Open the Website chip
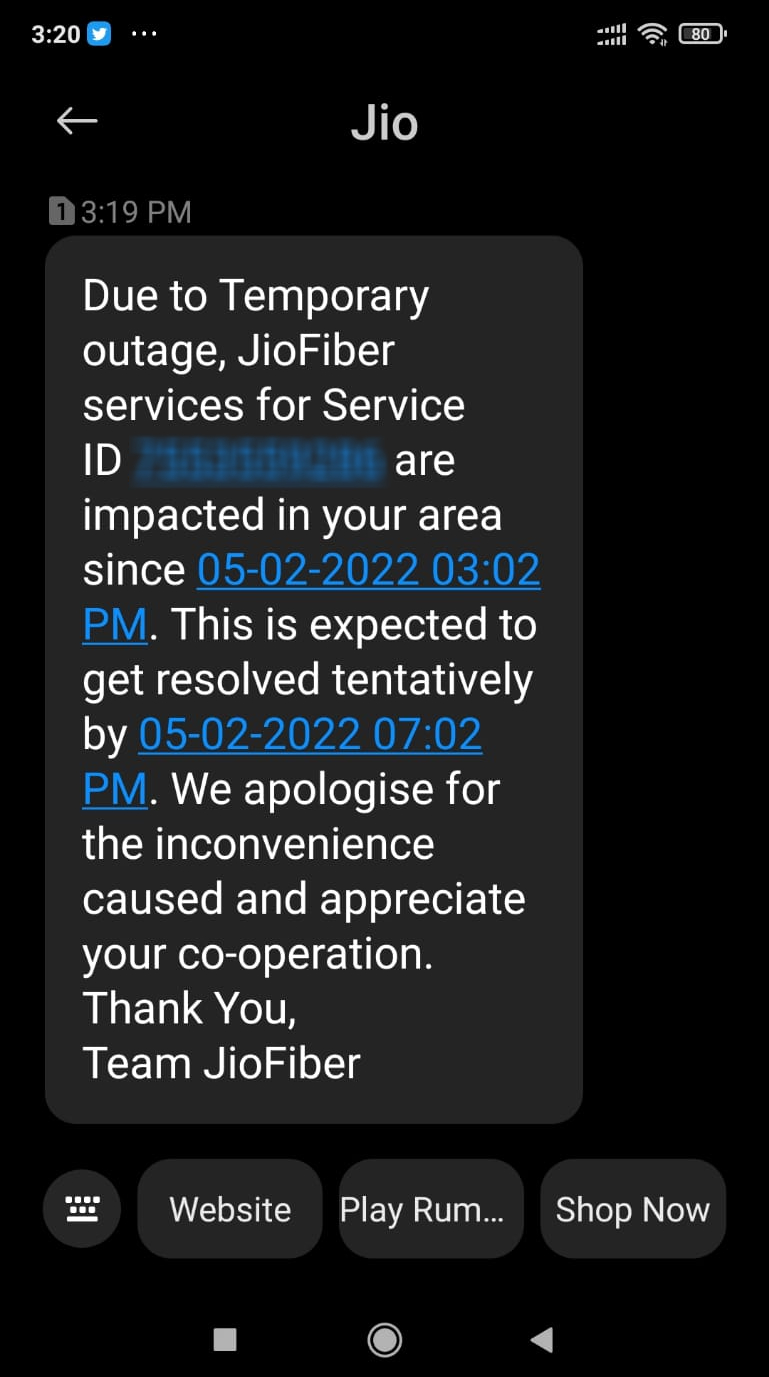The image size is (769, 1377). tap(230, 1209)
